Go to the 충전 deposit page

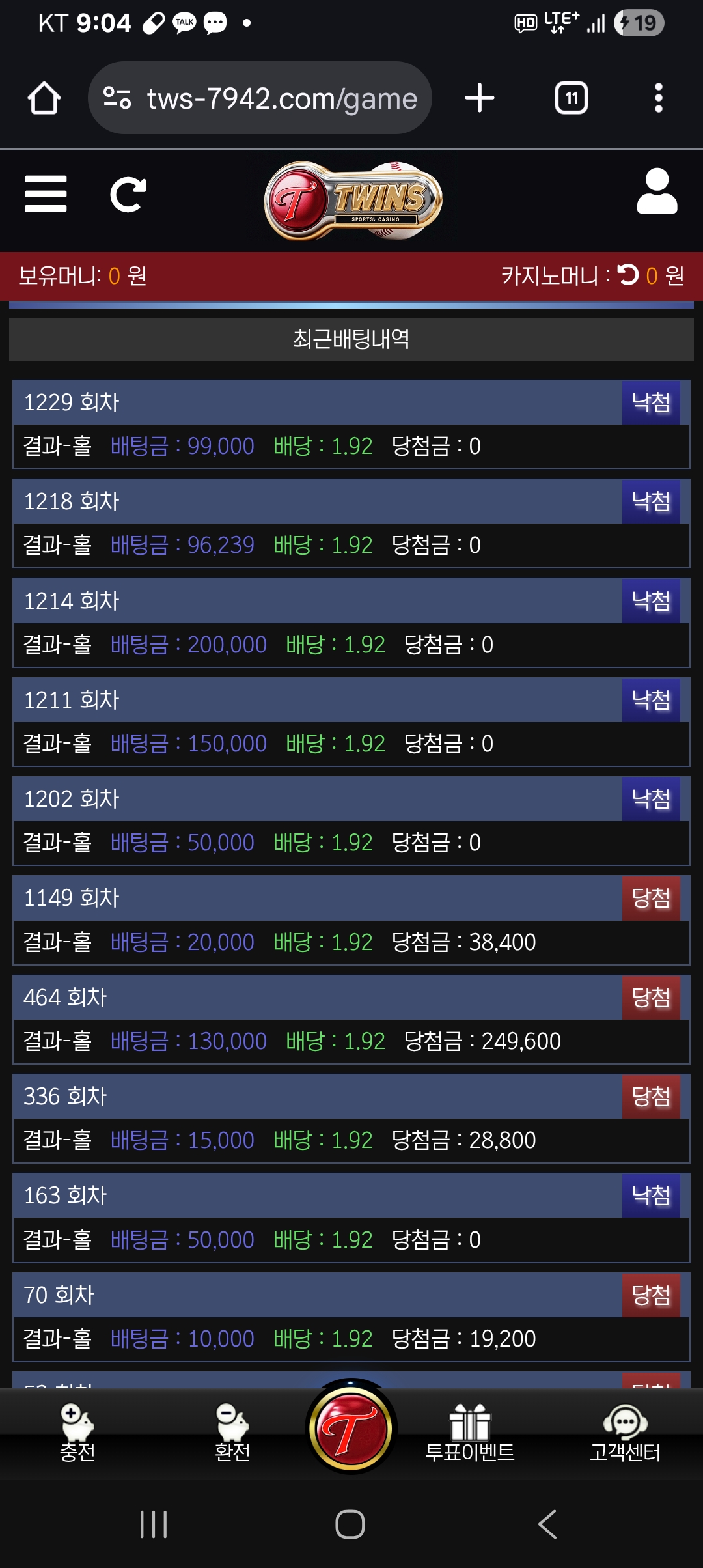click(77, 1433)
